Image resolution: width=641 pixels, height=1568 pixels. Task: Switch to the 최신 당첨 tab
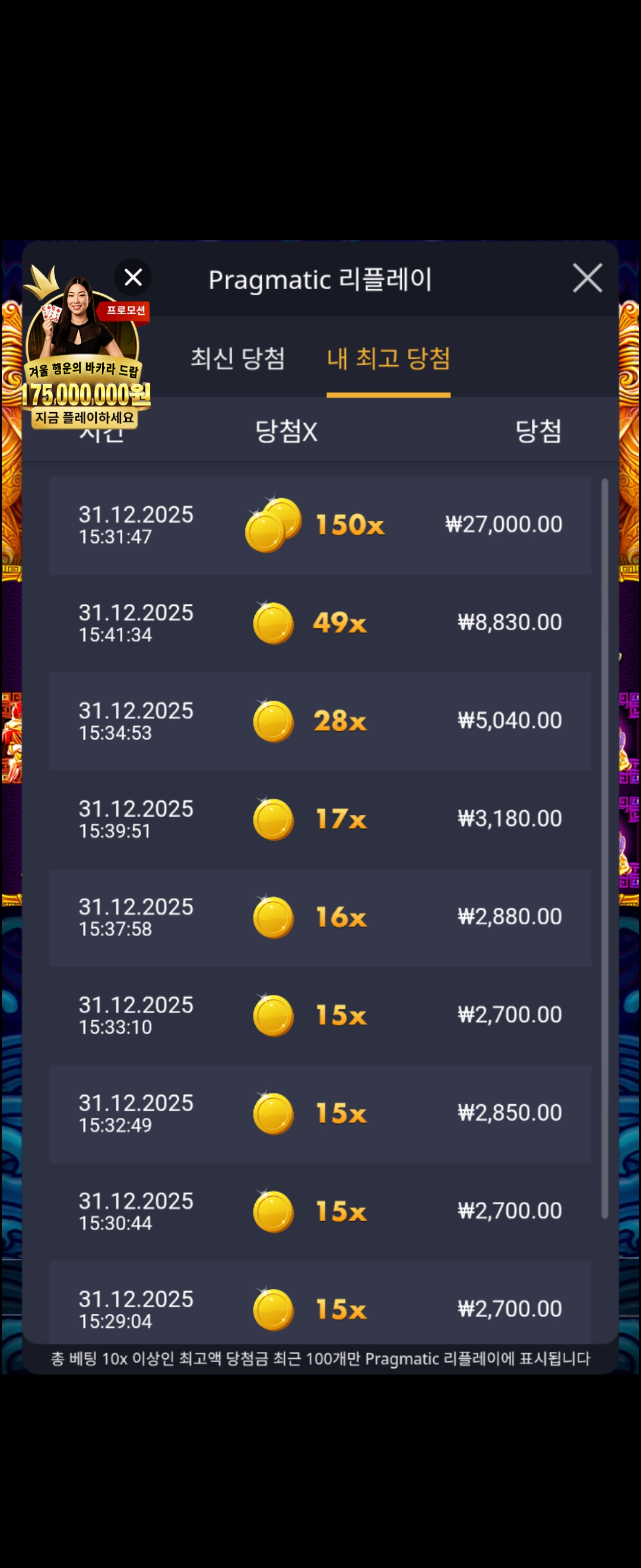coord(238,359)
